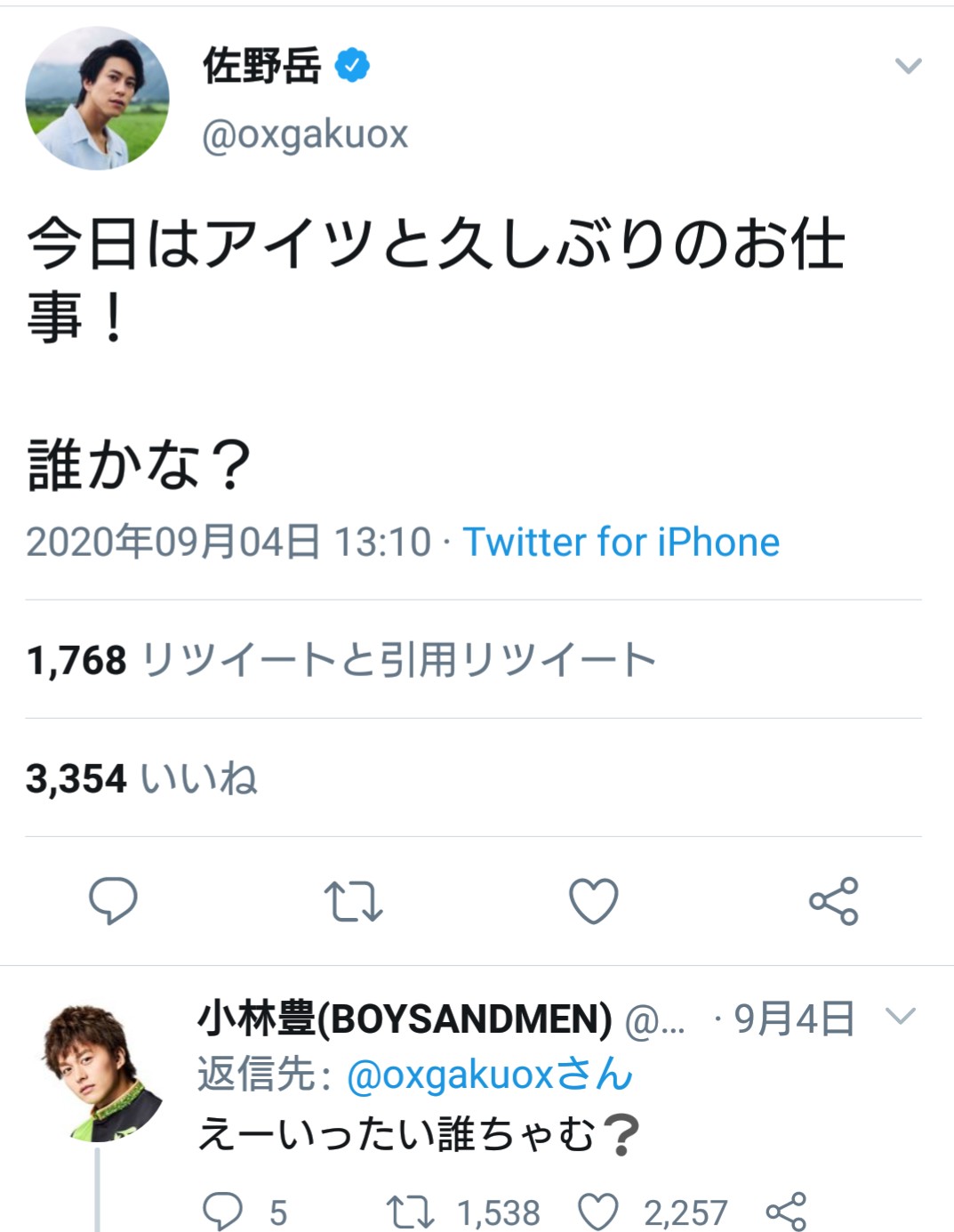
Task: Open the Twitter for iPhone link
Action: [621, 542]
